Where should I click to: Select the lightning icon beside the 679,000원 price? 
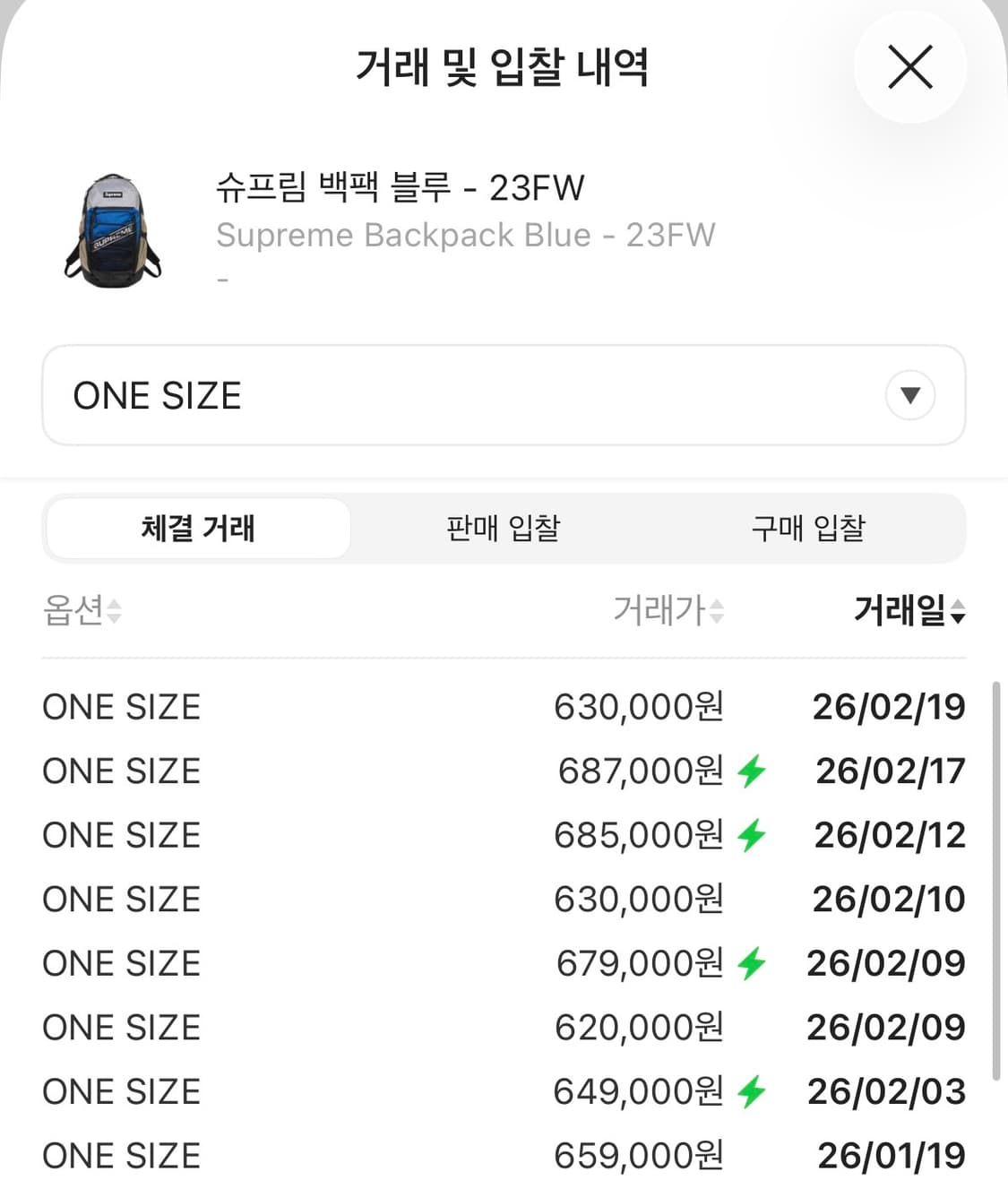coord(751,964)
